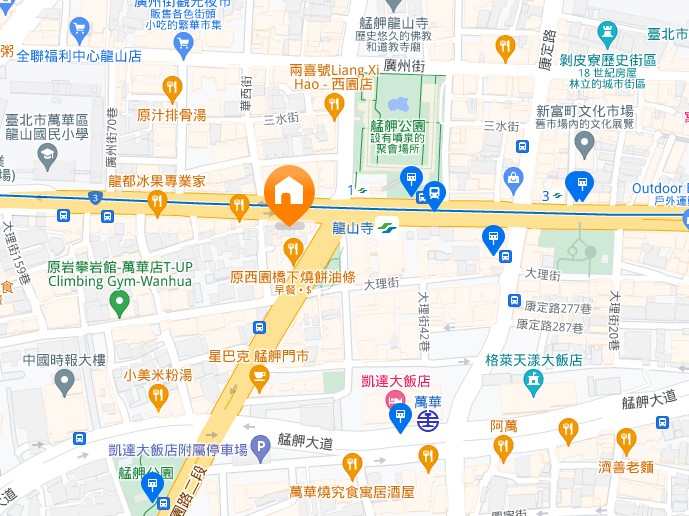The width and height of the screenshot is (689, 516).
Task: Select 龍山國民小學 school marker
Action: 47,155
